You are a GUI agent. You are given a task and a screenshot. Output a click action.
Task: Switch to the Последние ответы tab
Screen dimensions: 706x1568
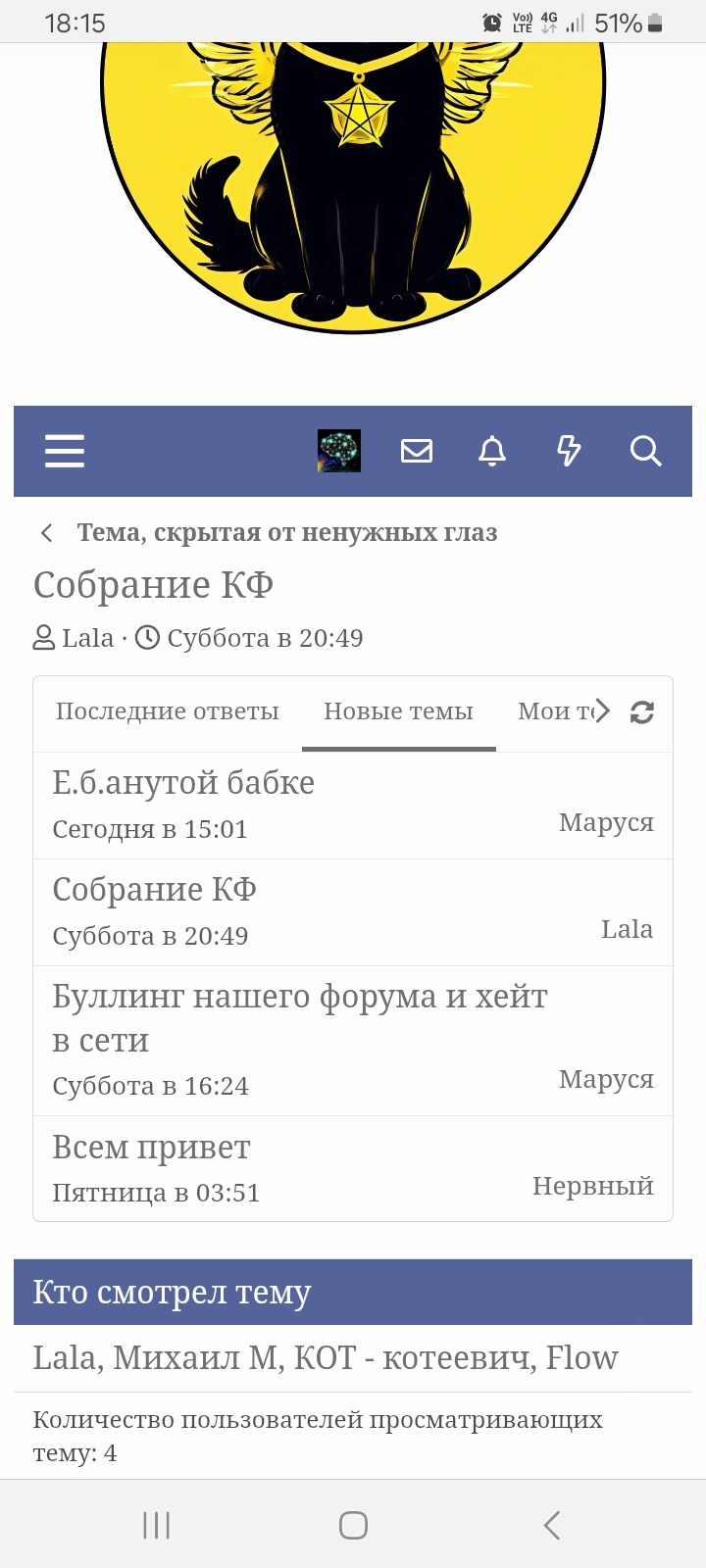click(167, 711)
